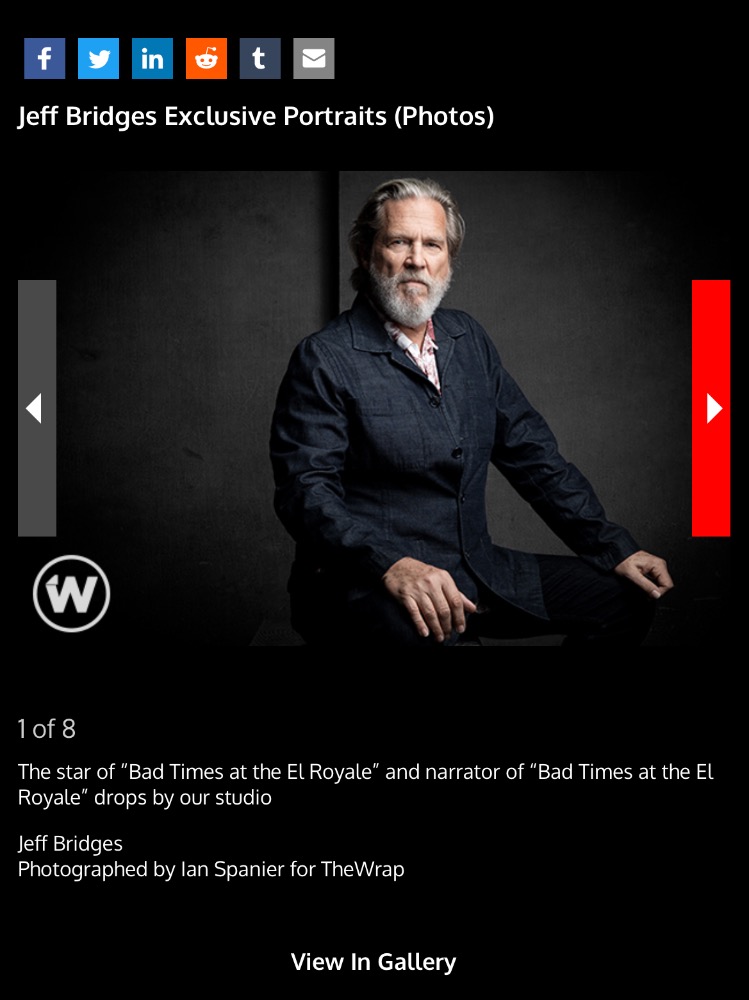The image size is (749, 1000).
Task: Go to the previous photo with the gray arrow
Action: (37, 408)
